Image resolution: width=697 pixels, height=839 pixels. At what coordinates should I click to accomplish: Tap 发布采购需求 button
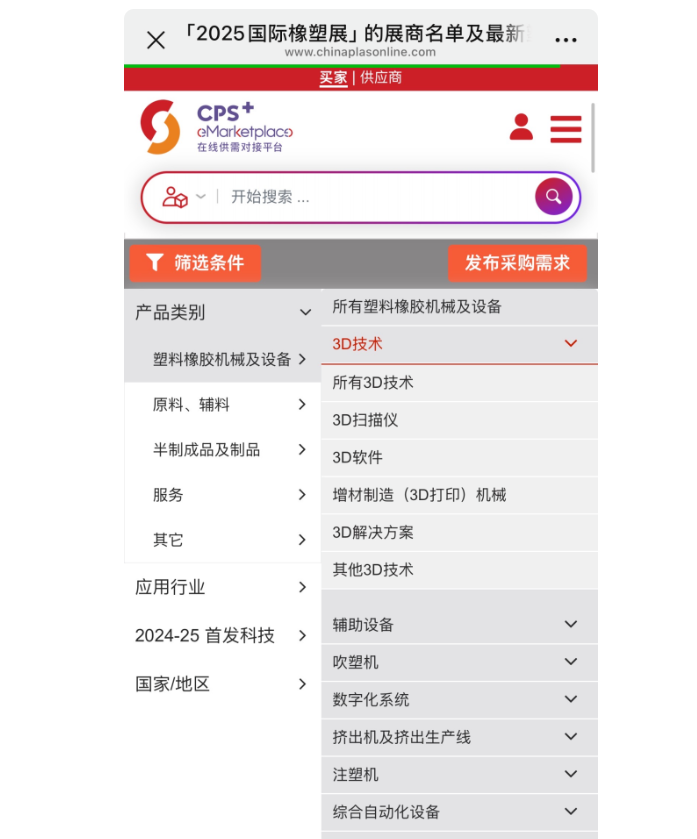click(517, 263)
